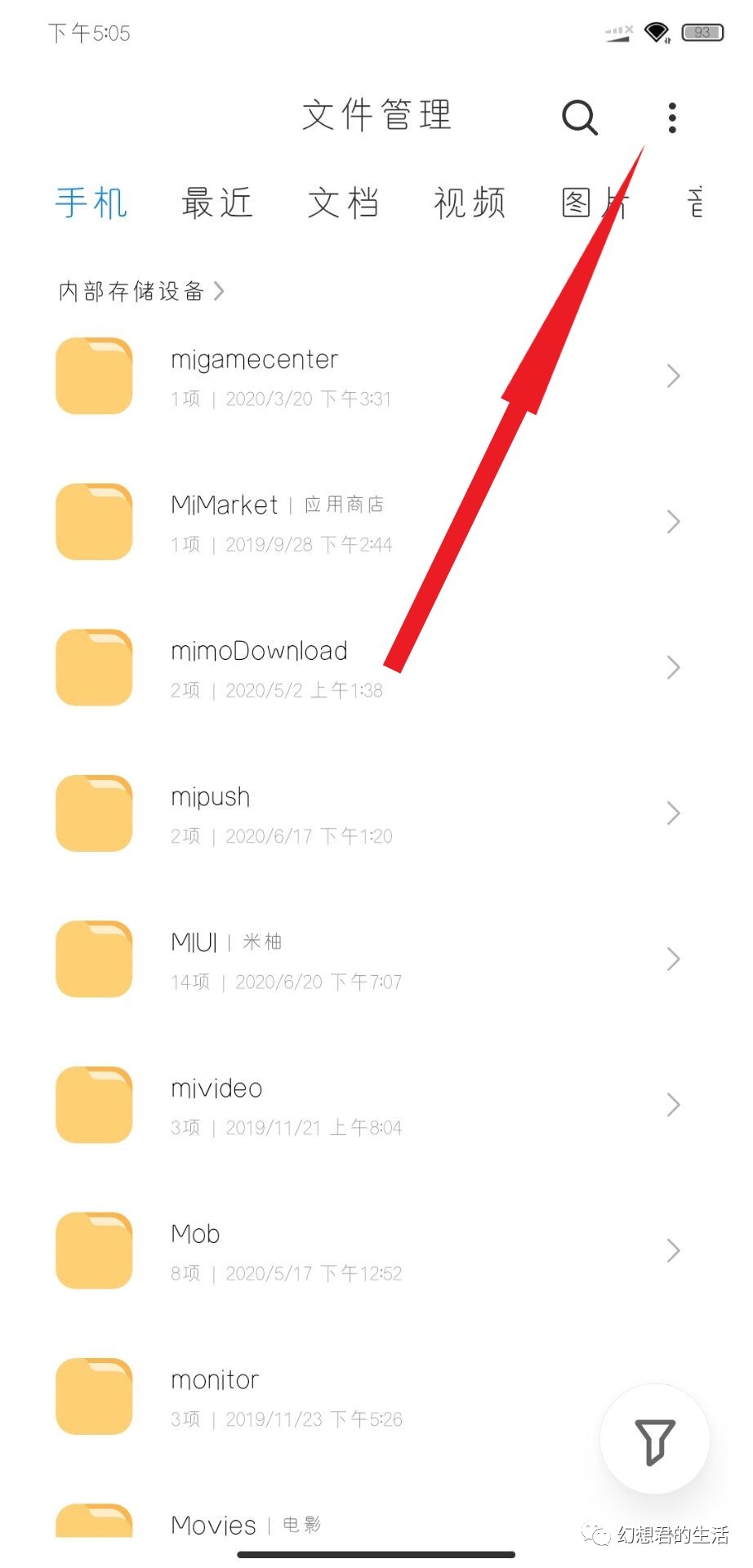
Task: Open the 文档 tab
Action: (x=343, y=202)
